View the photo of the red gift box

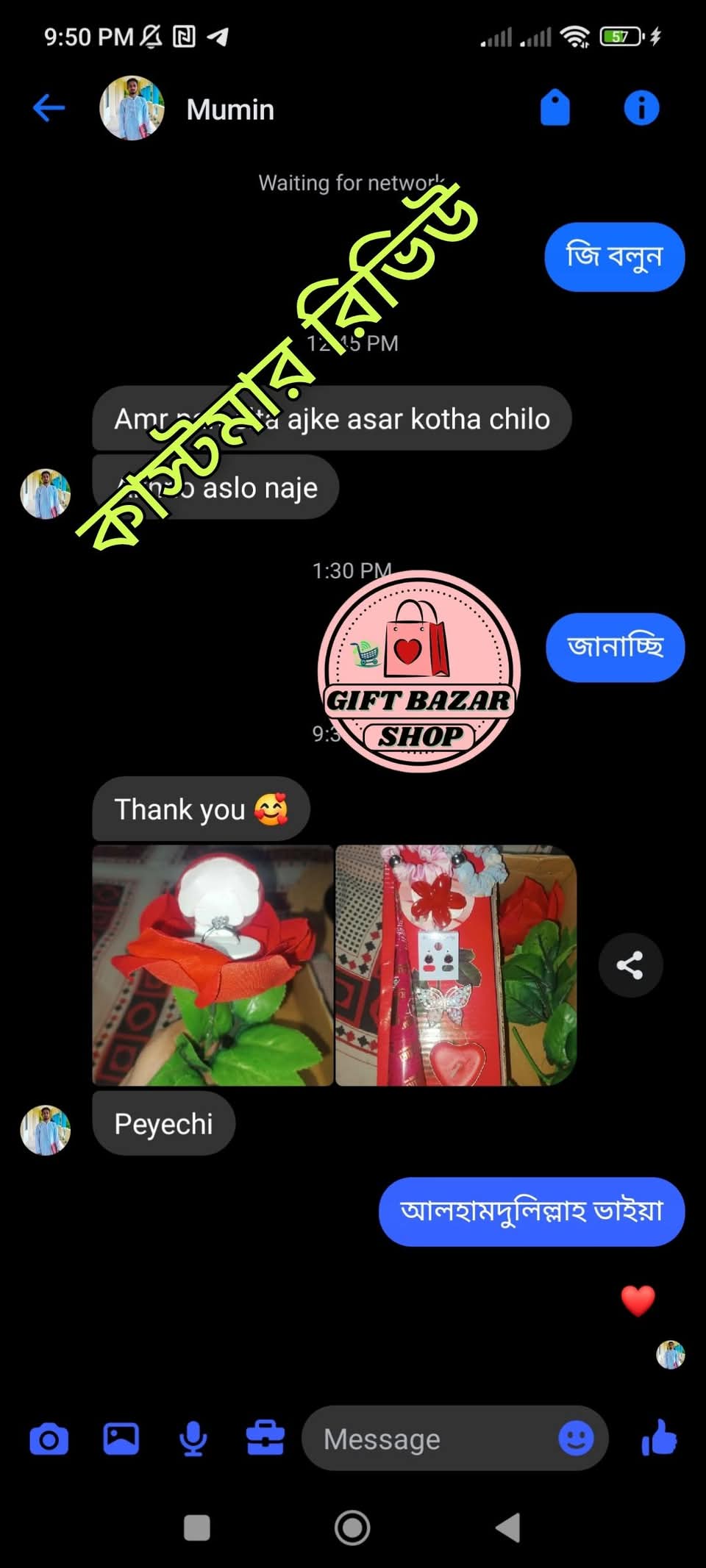455,964
